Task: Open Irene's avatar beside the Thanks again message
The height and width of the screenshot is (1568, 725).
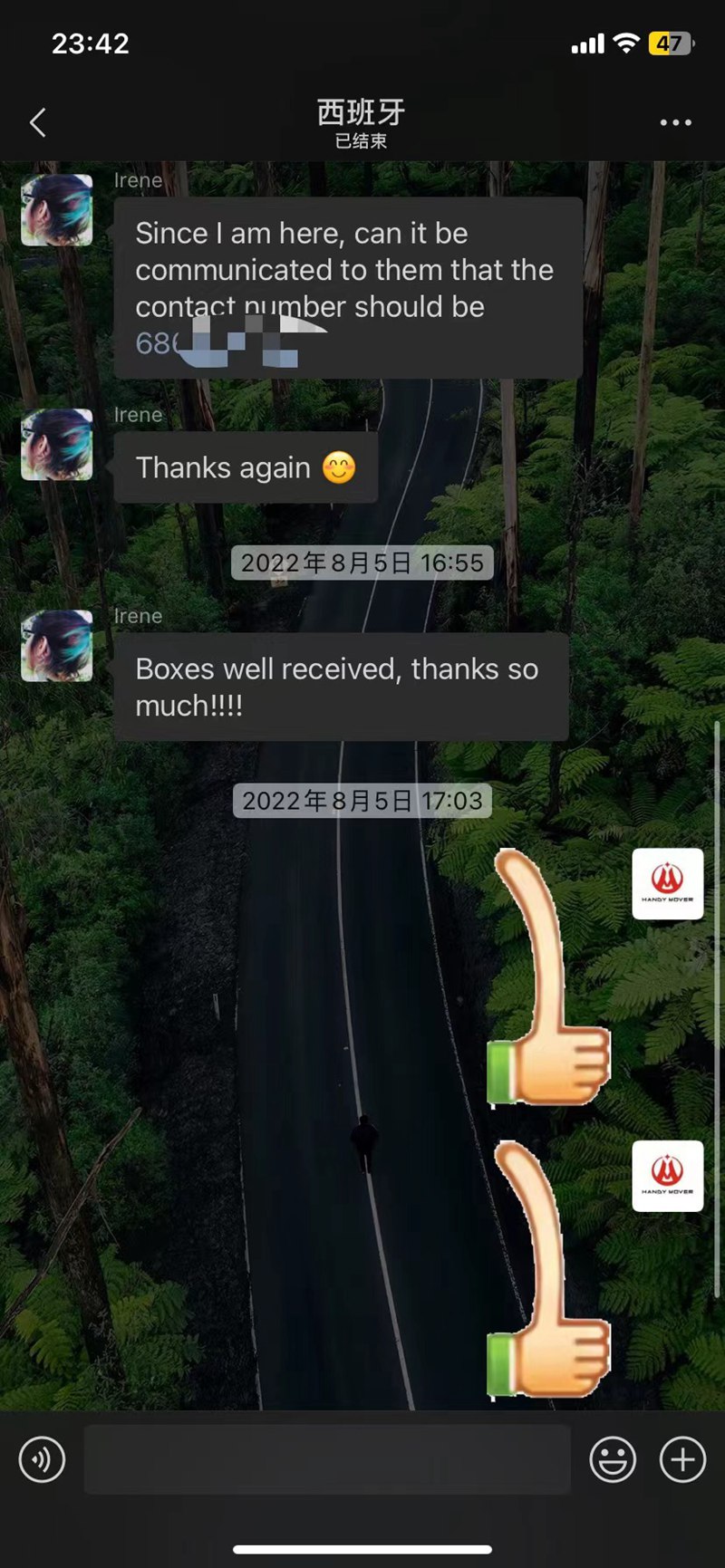Action: [x=57, y=444]
